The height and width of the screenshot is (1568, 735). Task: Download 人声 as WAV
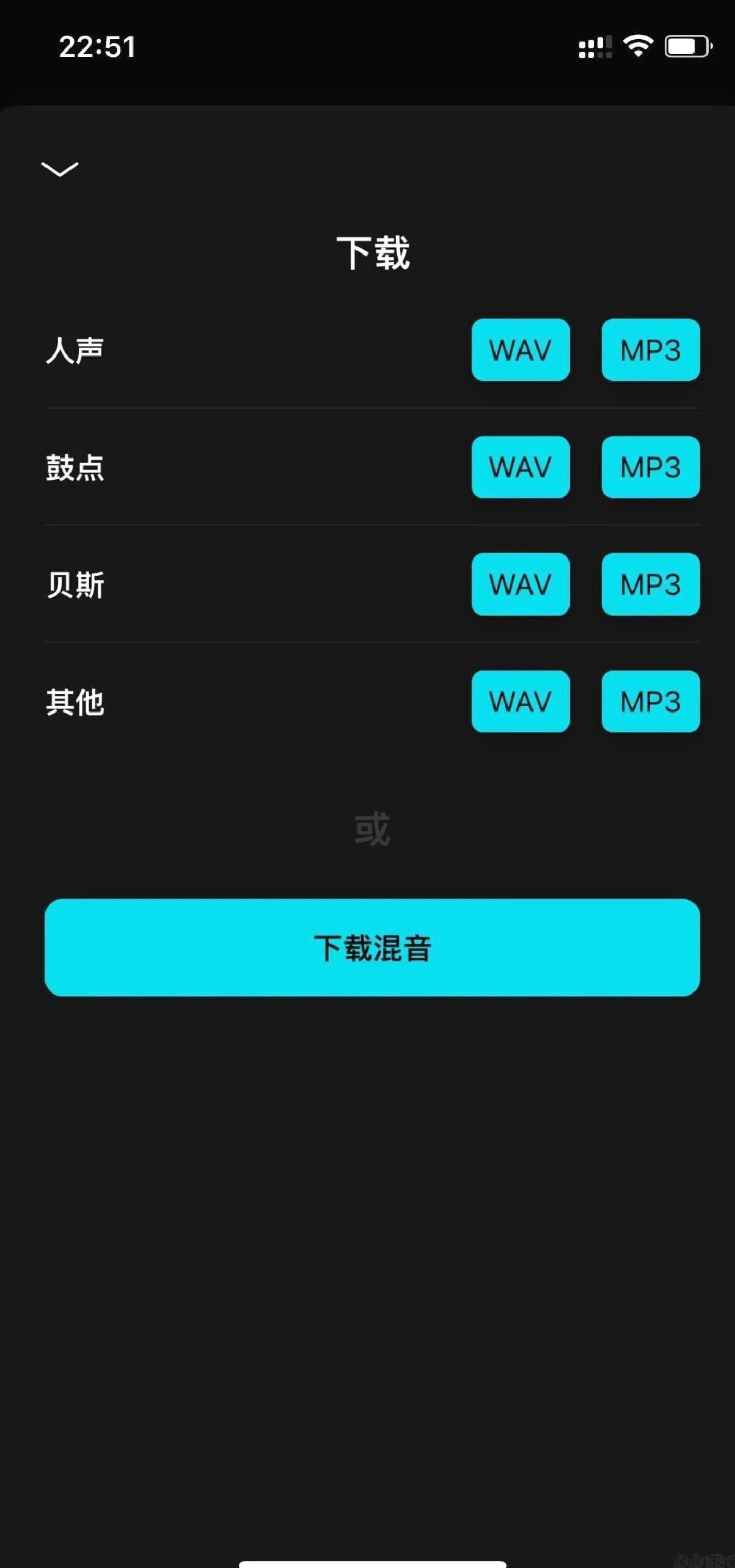tap(521, 350)
